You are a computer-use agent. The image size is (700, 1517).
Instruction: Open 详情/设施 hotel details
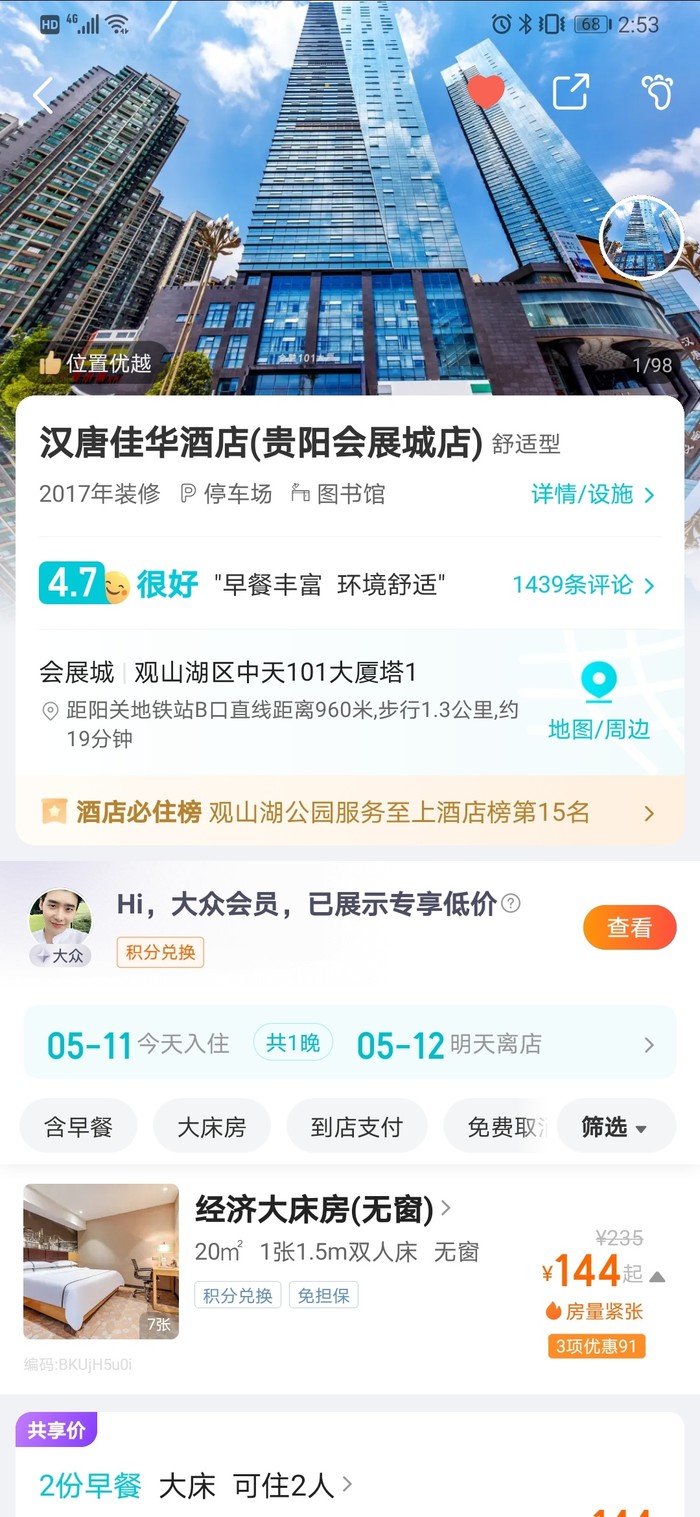click(593, 494)
